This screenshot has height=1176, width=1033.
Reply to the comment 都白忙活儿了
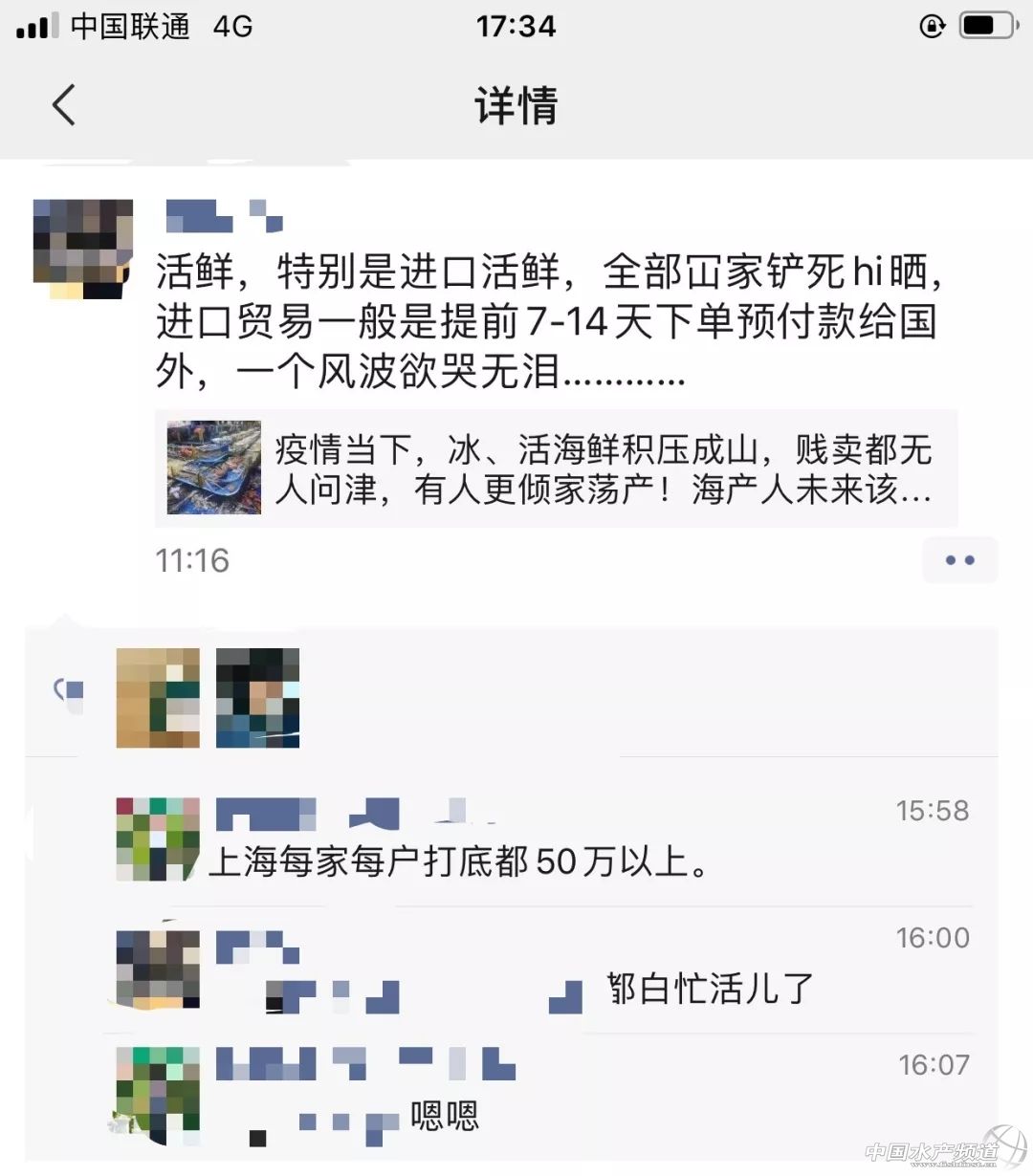pos(709,989)
